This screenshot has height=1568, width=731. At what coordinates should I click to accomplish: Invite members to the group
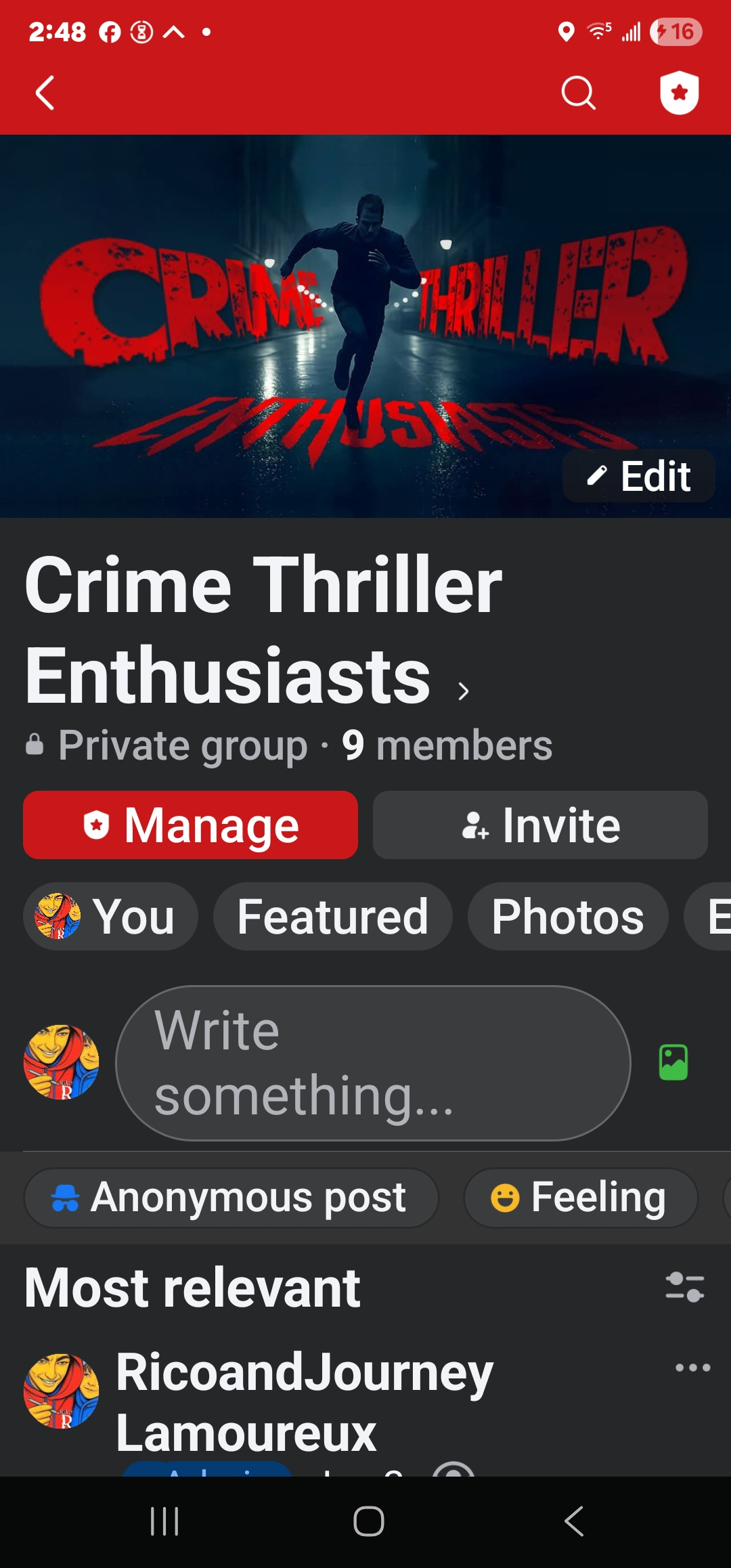click(540, 825)
